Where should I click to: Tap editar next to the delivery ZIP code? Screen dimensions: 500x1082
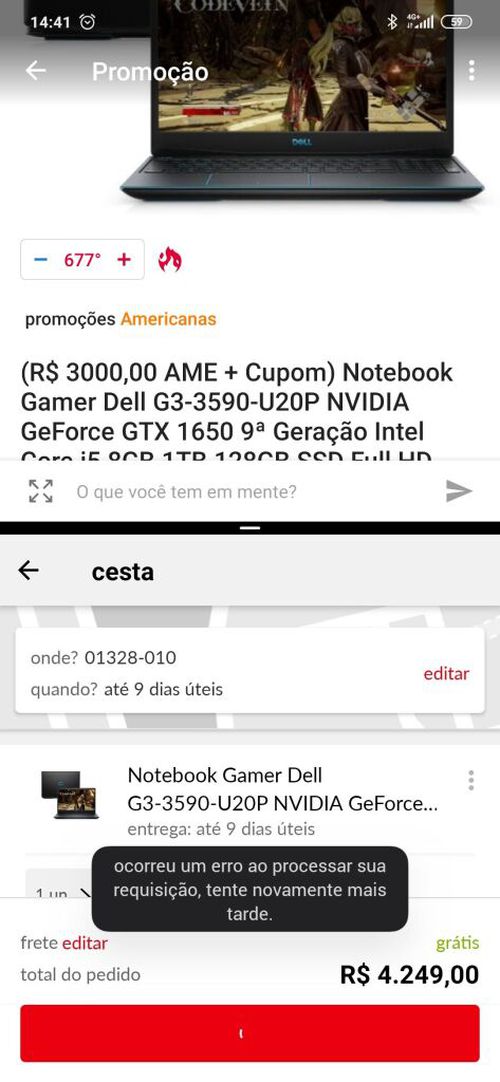tap(446, 673)
